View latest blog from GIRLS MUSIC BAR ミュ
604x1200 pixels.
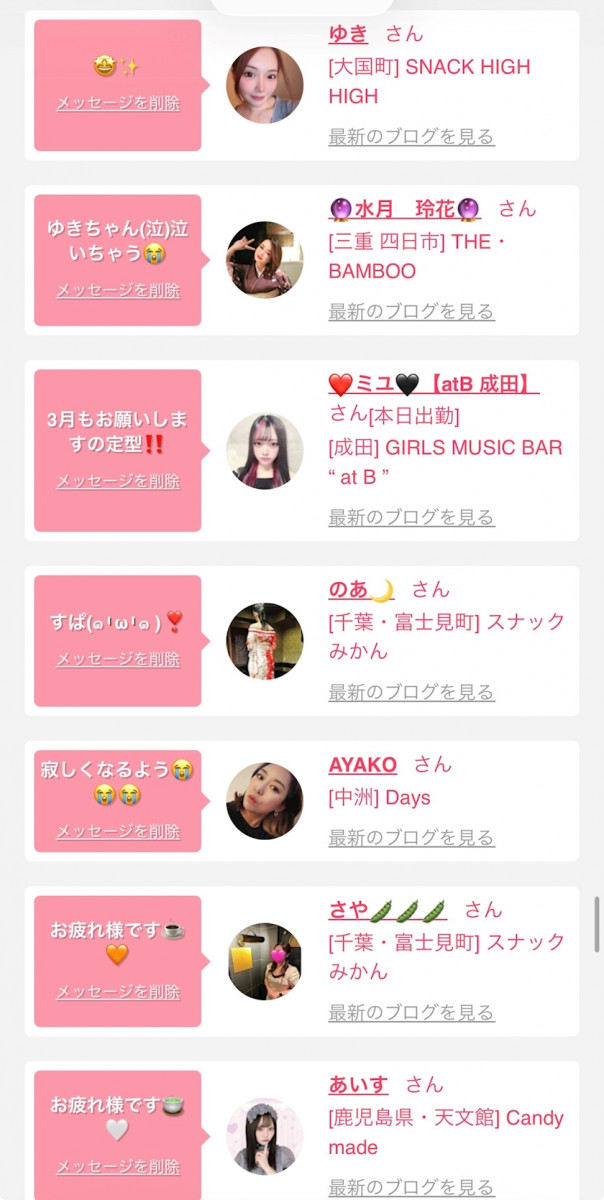pos(411,518)
